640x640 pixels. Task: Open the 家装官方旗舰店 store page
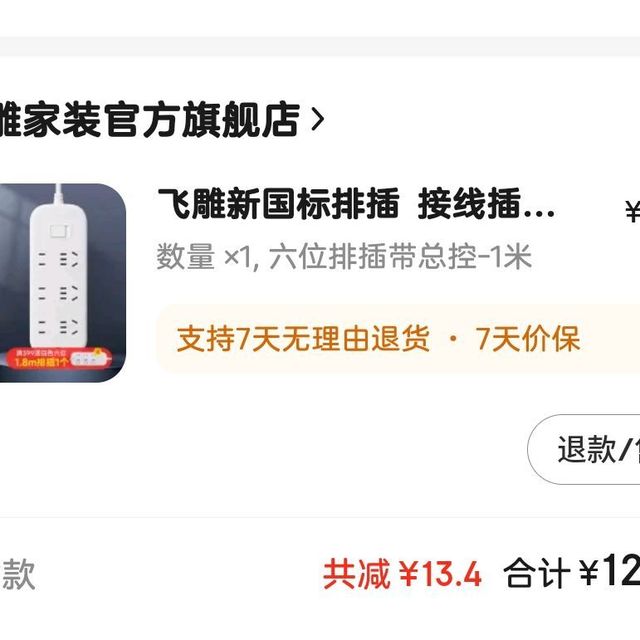pos(160,121)
